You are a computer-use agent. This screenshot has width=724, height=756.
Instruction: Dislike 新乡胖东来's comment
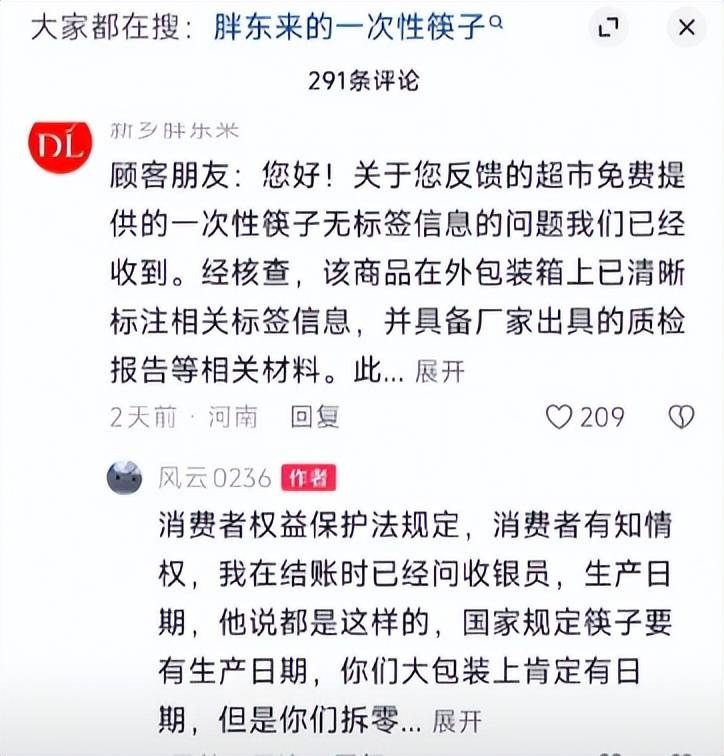[681, 417]
